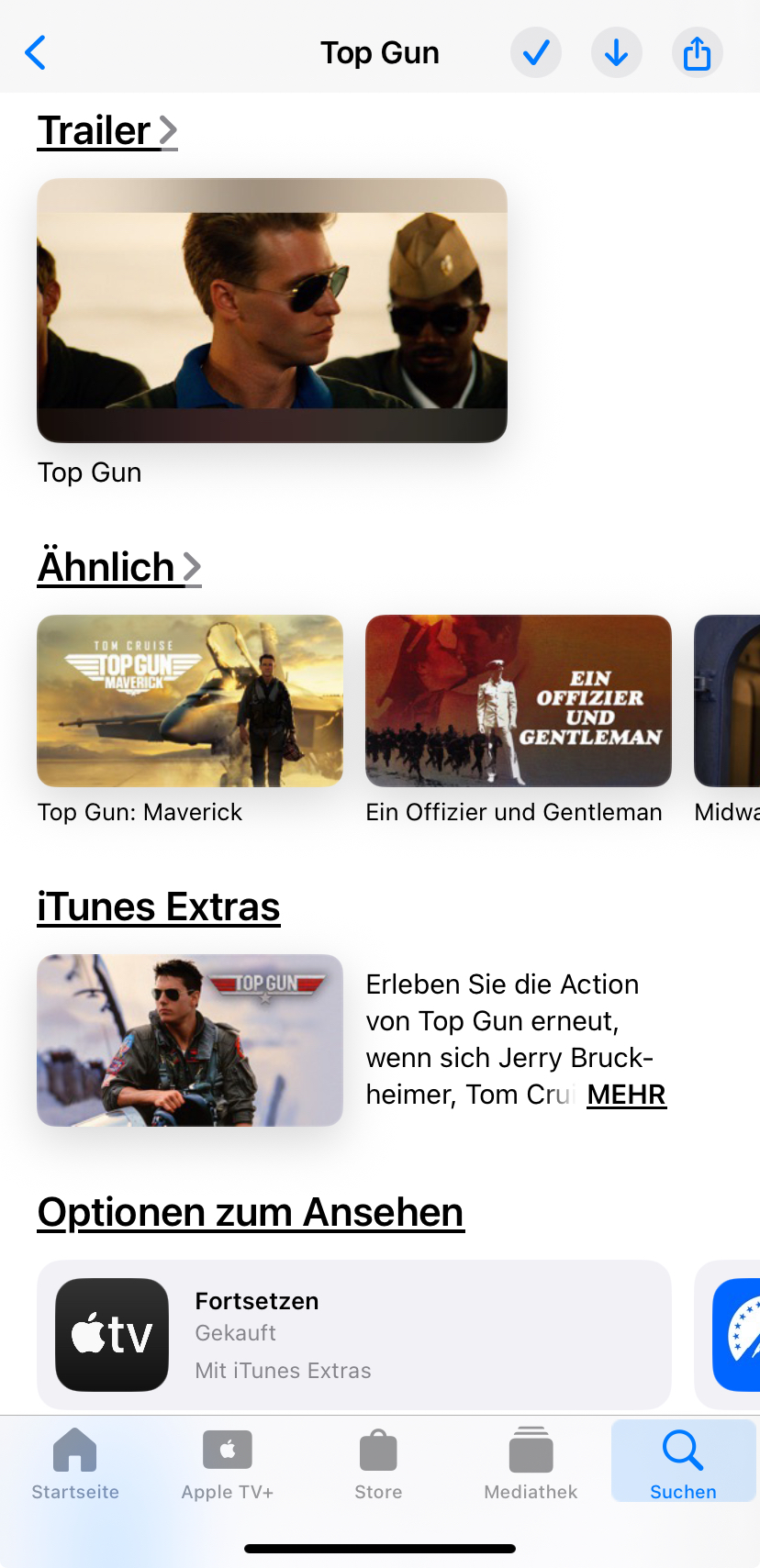Go to the Store tab
This screenshot has height=1568, width=760.
[378, 1463]
